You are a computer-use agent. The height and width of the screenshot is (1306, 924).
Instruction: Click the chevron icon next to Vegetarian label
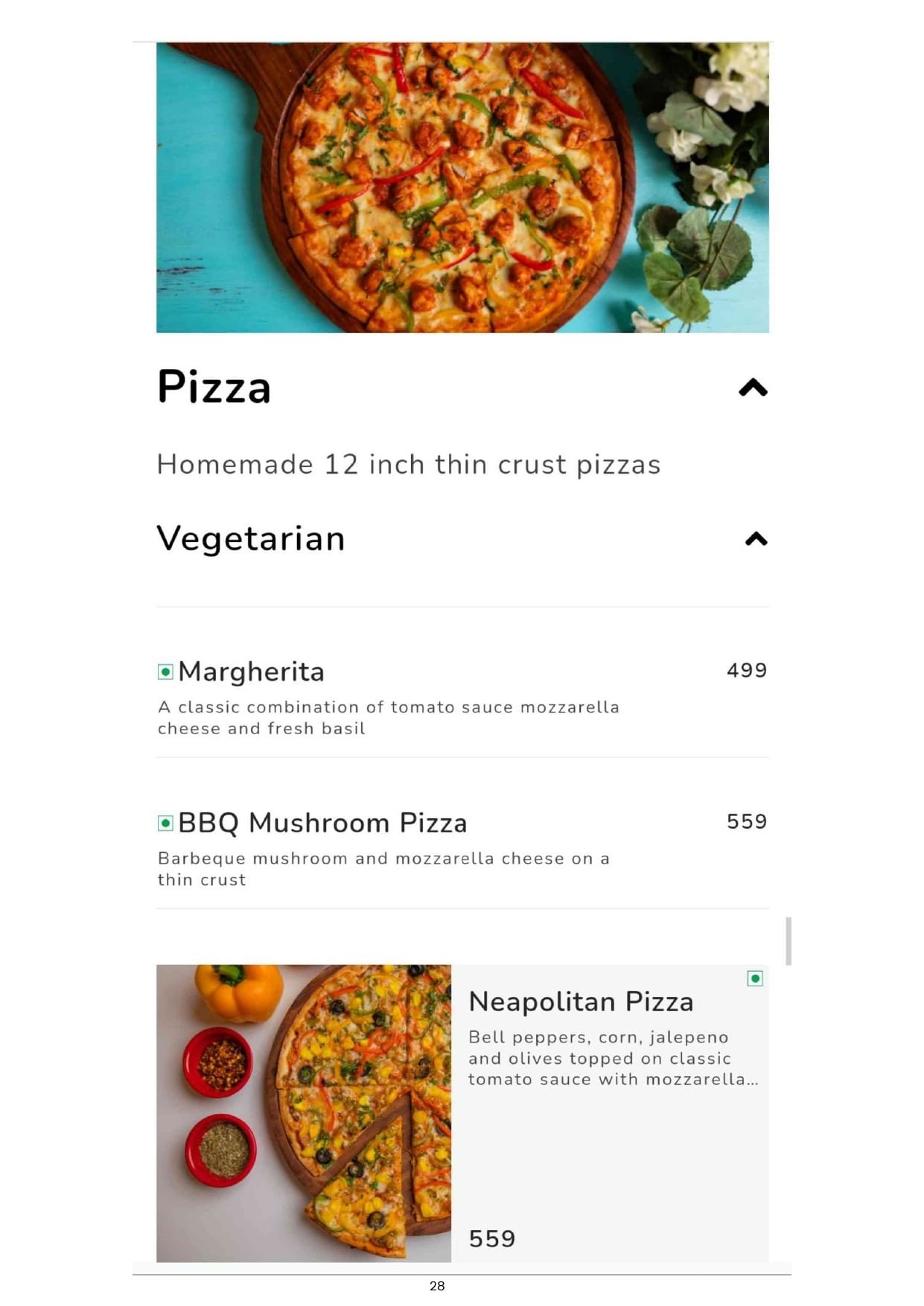(x=757, y=540)
